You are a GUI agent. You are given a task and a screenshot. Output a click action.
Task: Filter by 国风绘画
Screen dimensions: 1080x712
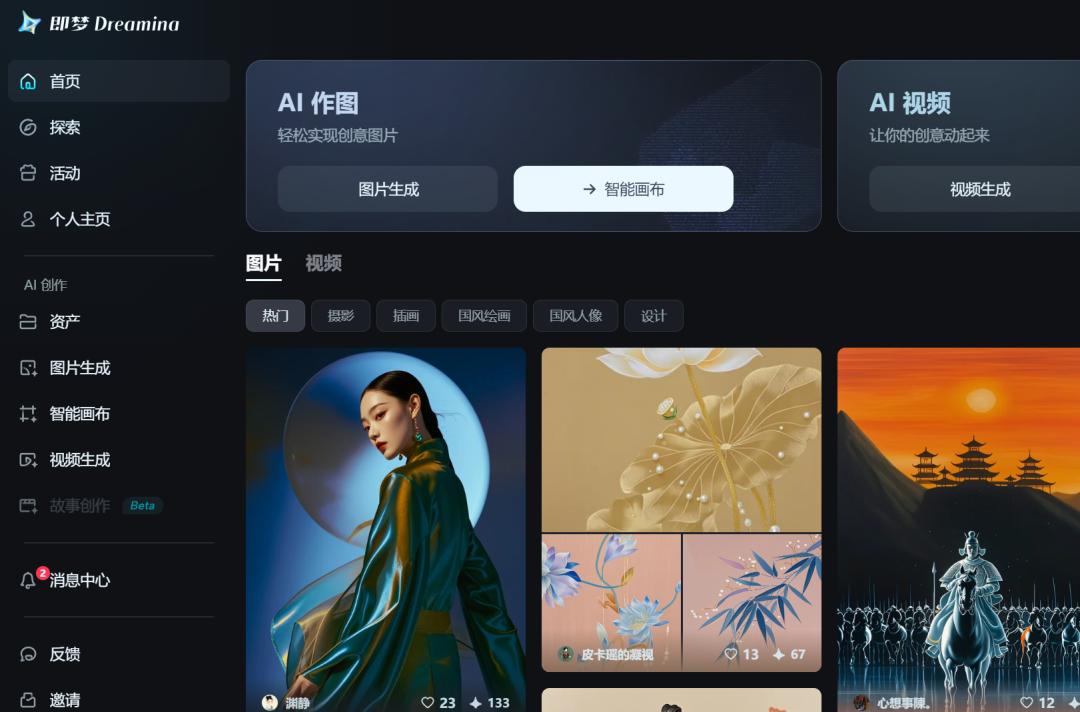coord(484,316)
